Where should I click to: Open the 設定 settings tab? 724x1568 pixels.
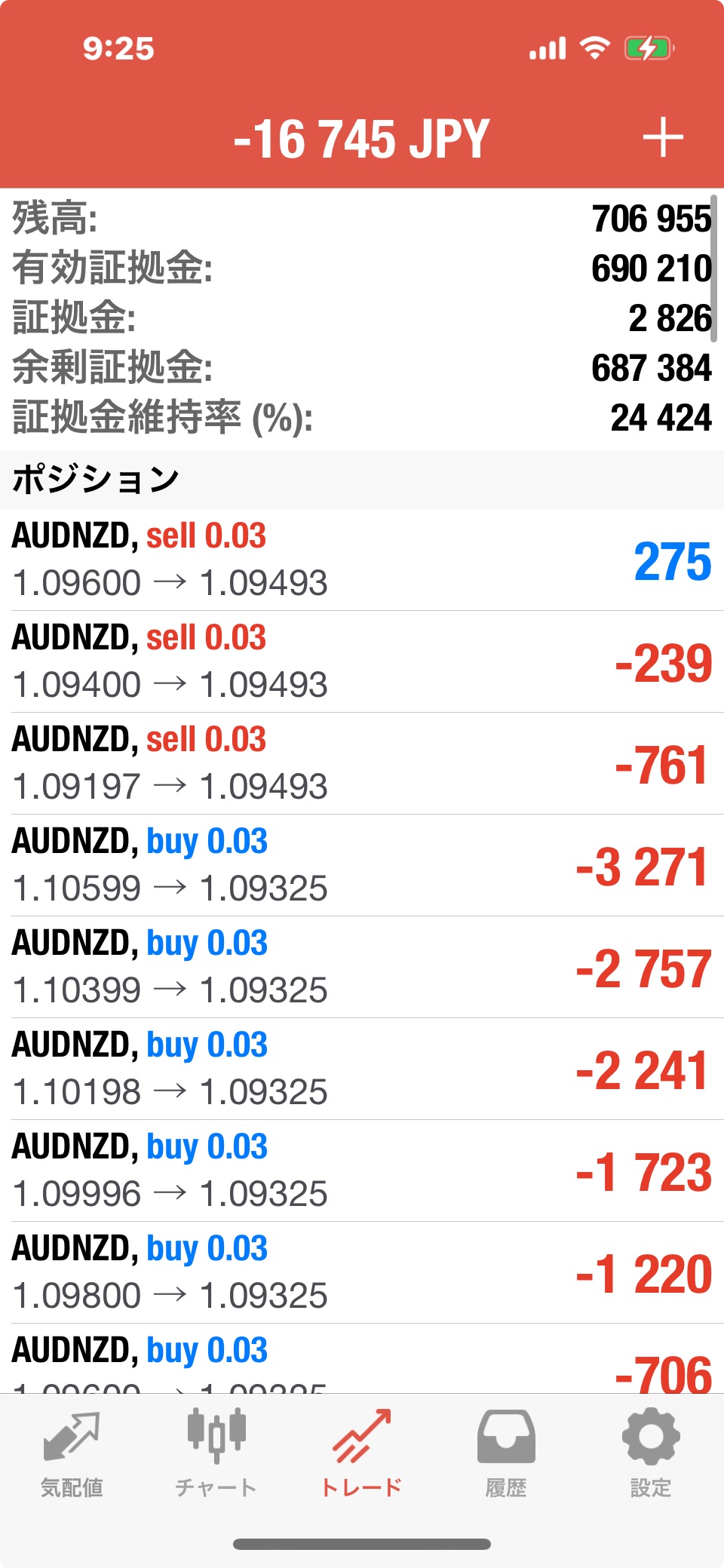tap(651, 1453)
